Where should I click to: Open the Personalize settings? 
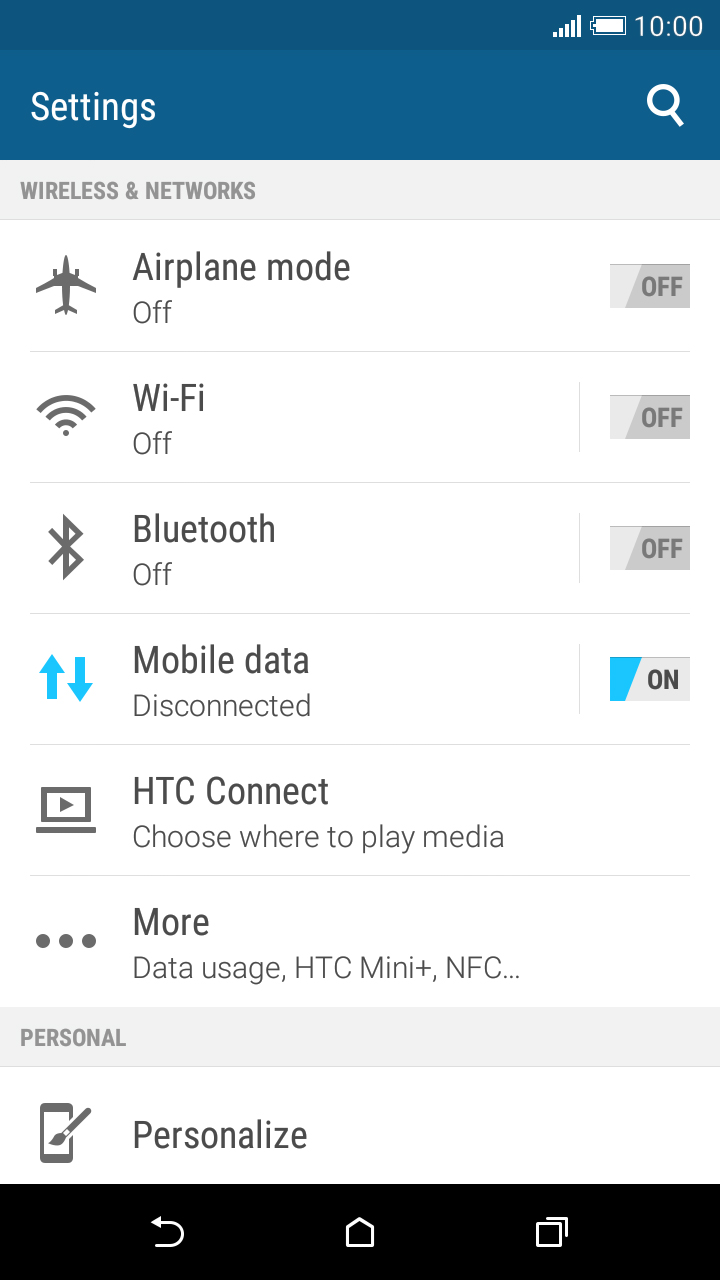tap(360, 1126)
